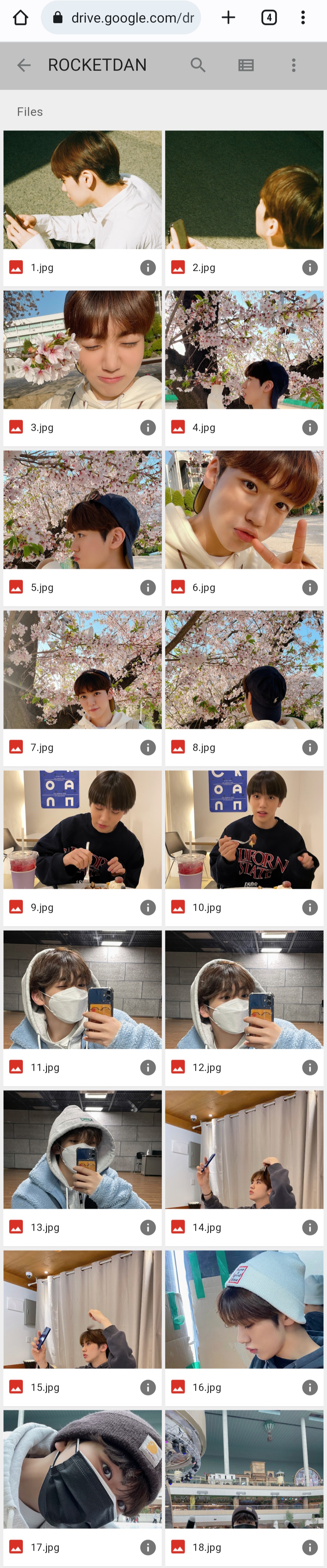This screenshot has height=1568, width=327.
Task: Open the 3.jpg photo
Action: click(x=83, y=349)
